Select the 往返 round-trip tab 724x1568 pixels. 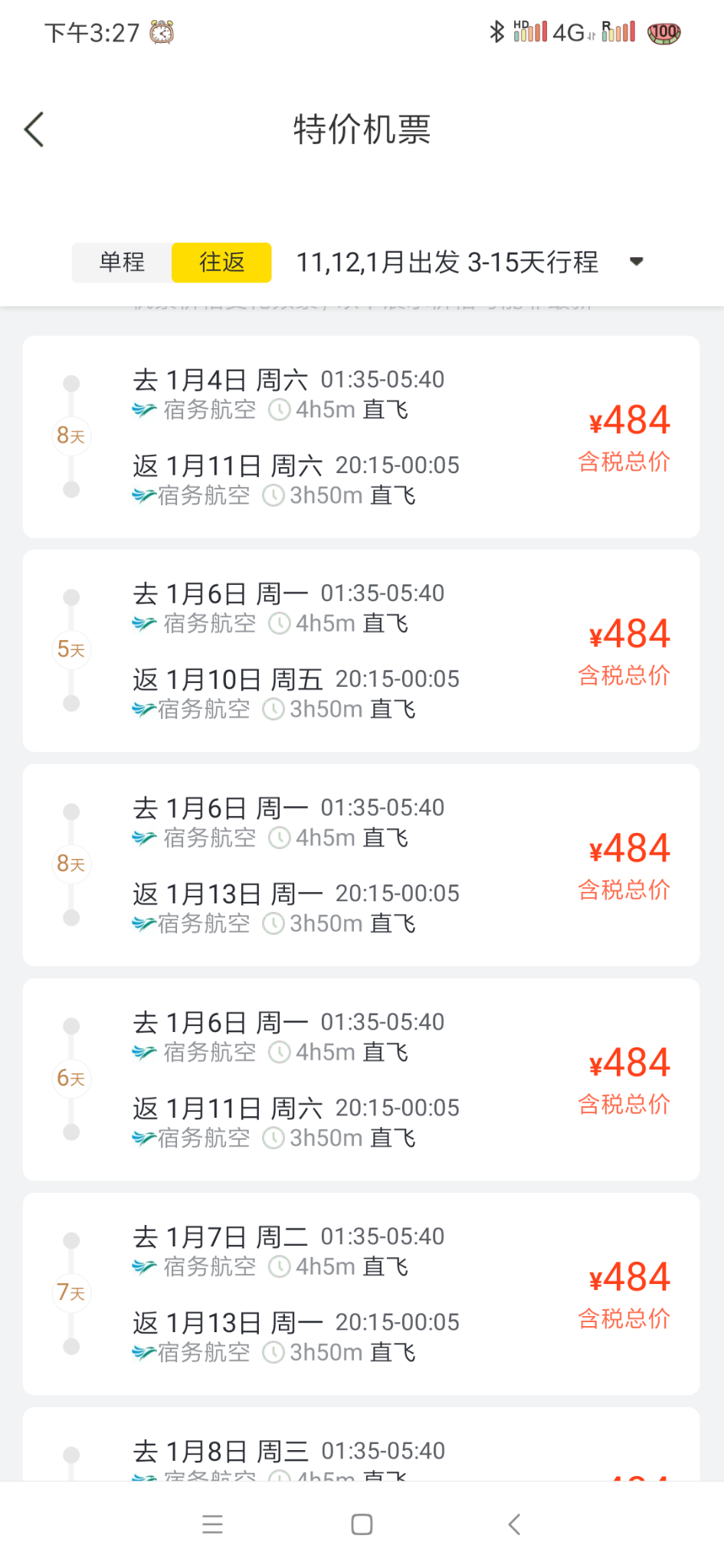[x=221, y=263]
